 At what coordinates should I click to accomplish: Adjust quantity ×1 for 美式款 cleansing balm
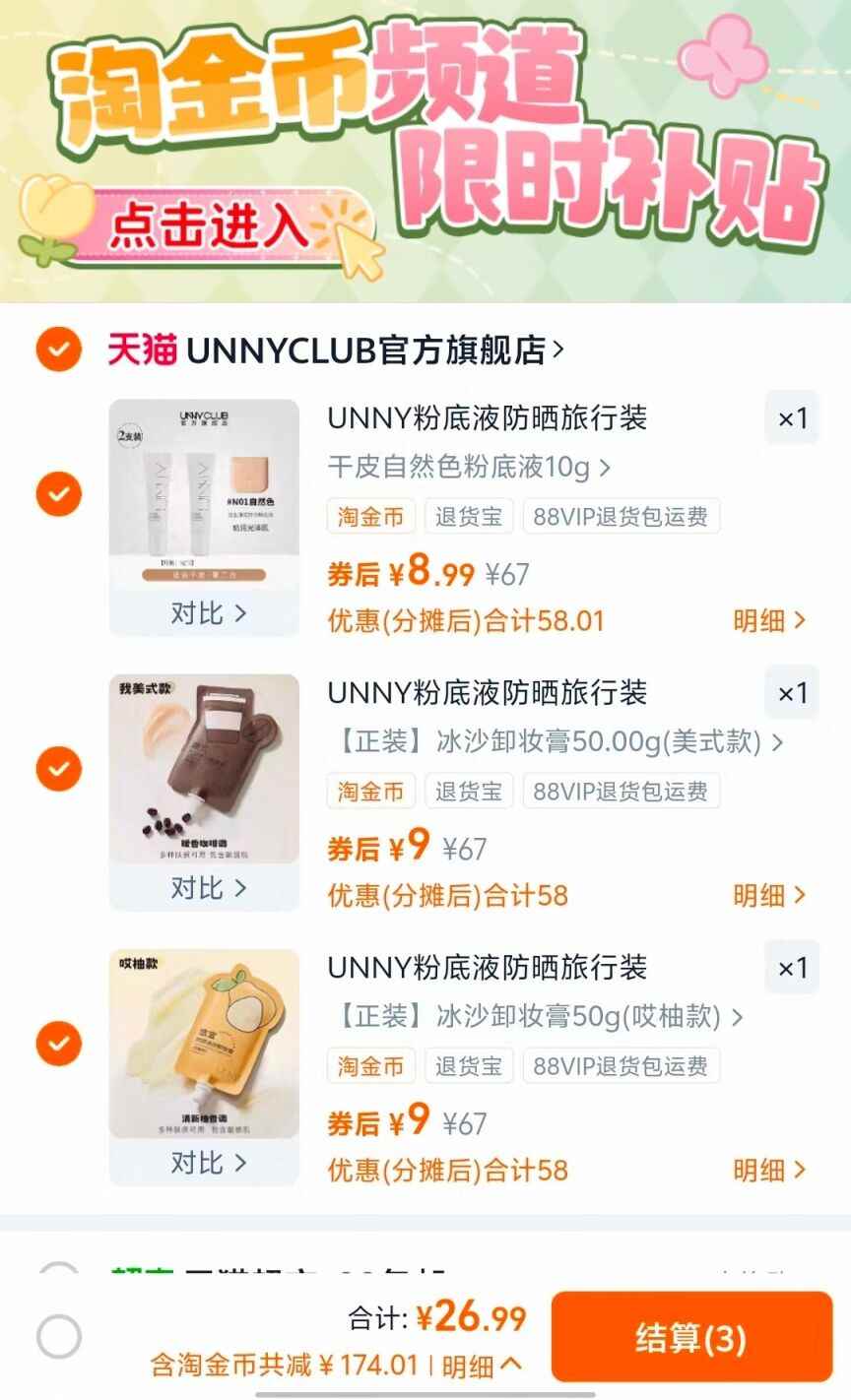pyautogui.click(x=792, y=693)
